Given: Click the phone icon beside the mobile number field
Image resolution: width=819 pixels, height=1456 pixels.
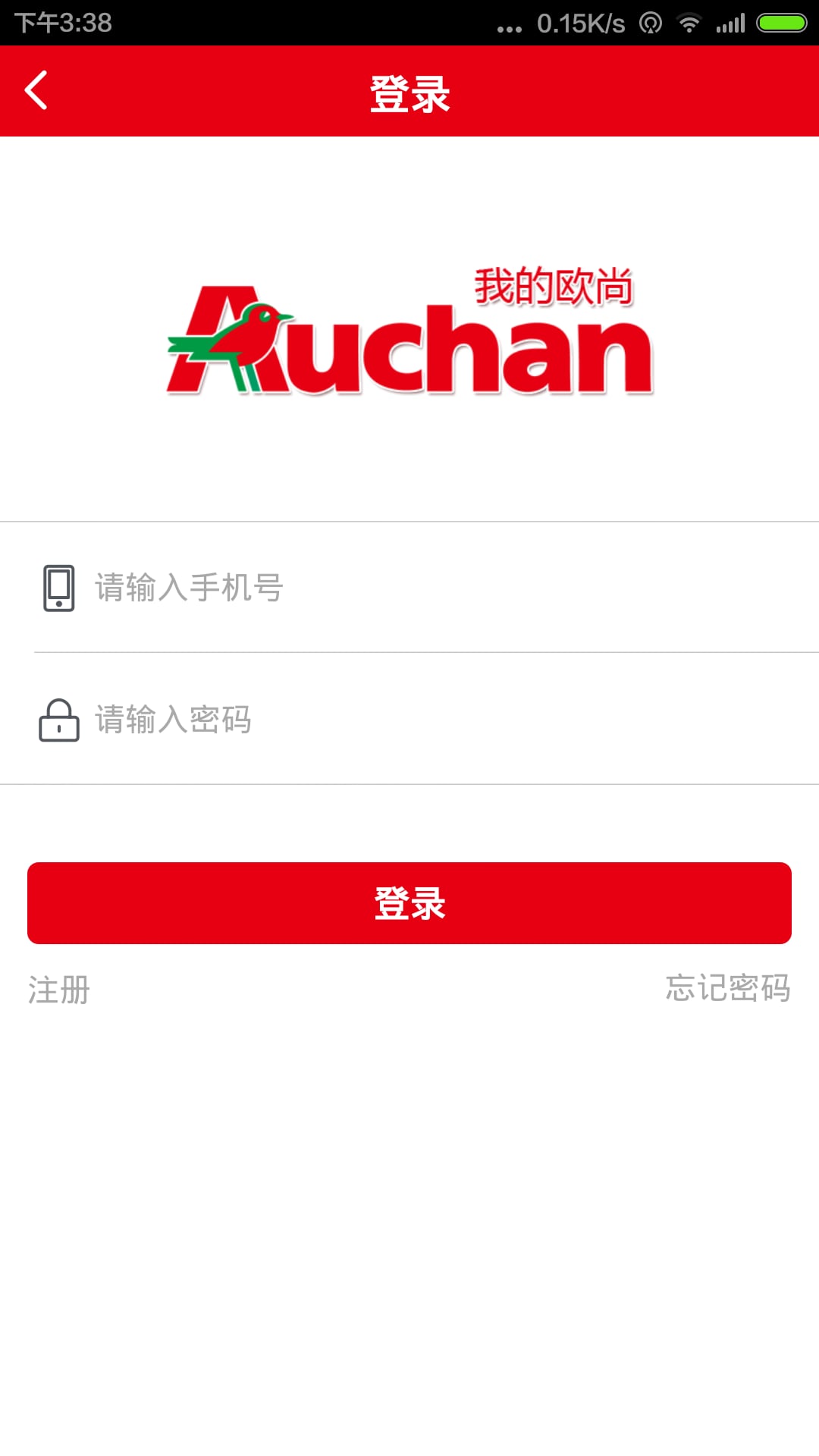Looking at the screenshot, I should (57, 588).
